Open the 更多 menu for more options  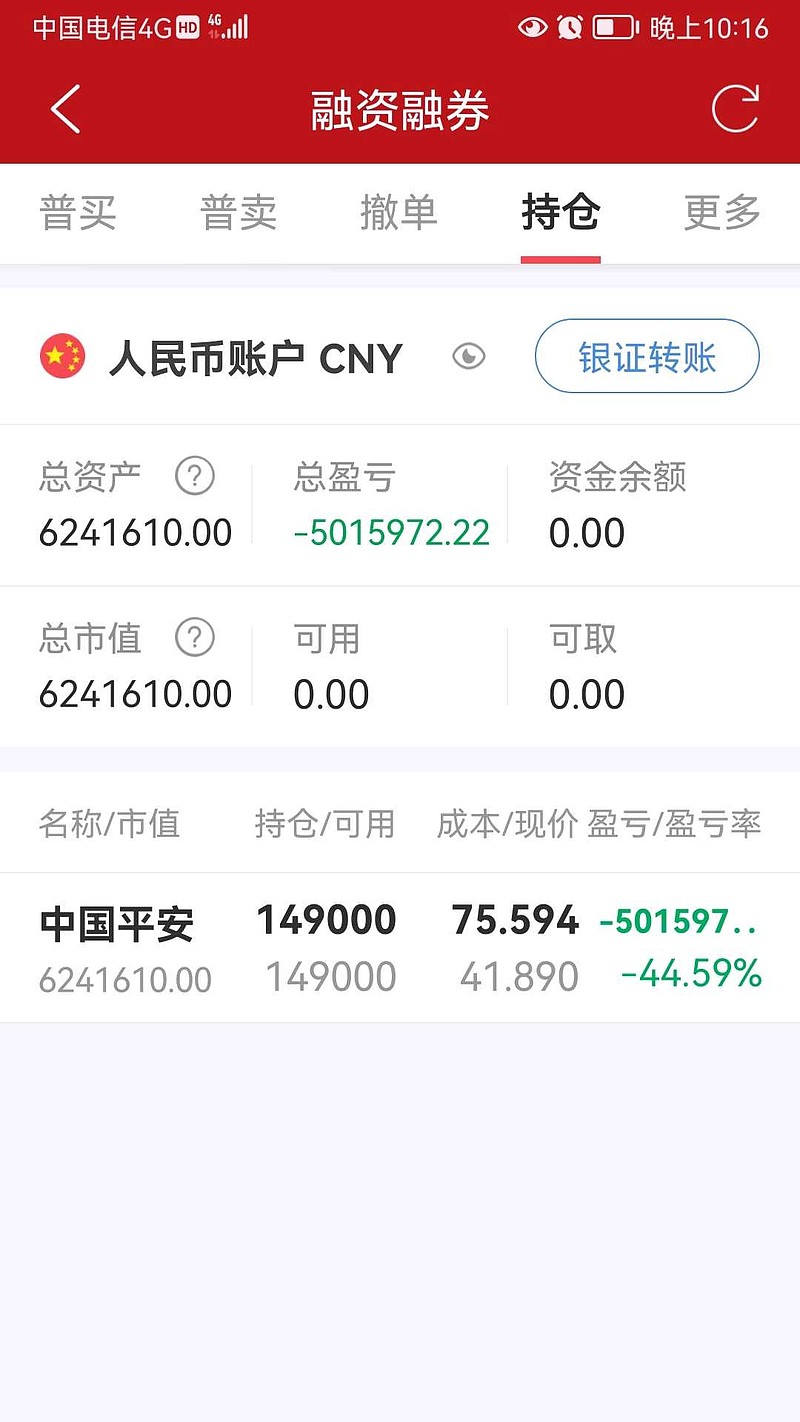coord(721,213)
